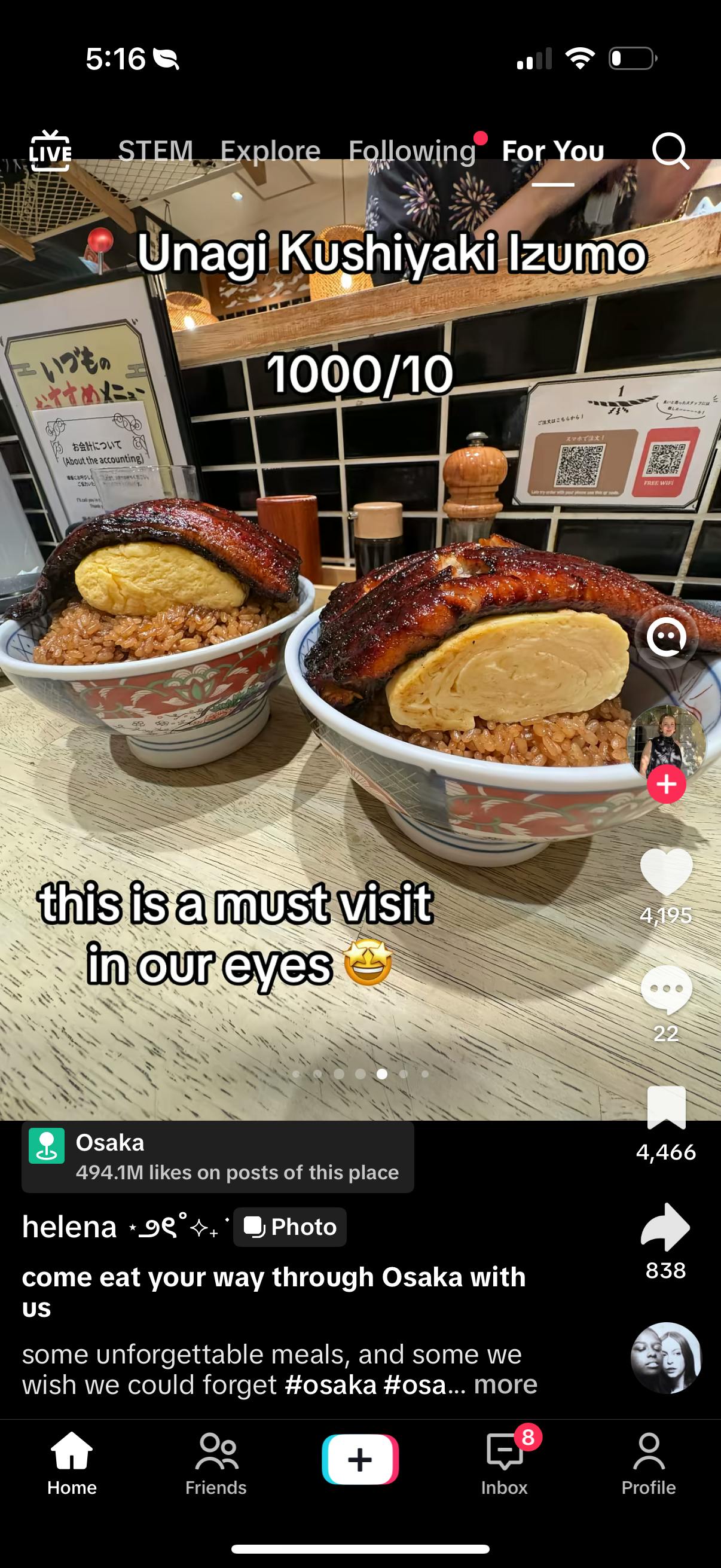The width and height of the screenshot is (721, 1568).
Task: Follow helena with the red plus
Action: tap(666, 785)
